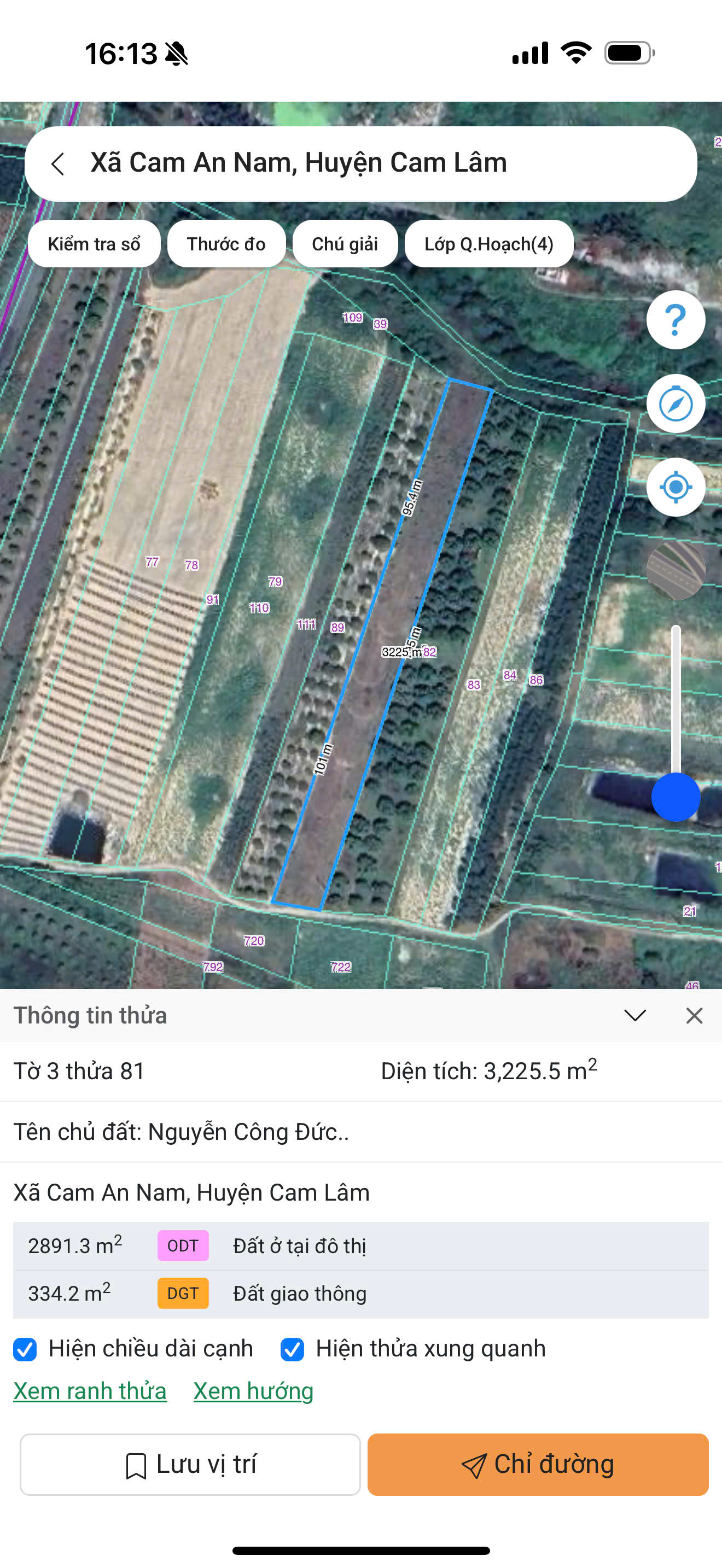This screenshot has height=1568, width=722.
Task: Switch the map base layer thumbnail
Action: [x=675, y=570]
